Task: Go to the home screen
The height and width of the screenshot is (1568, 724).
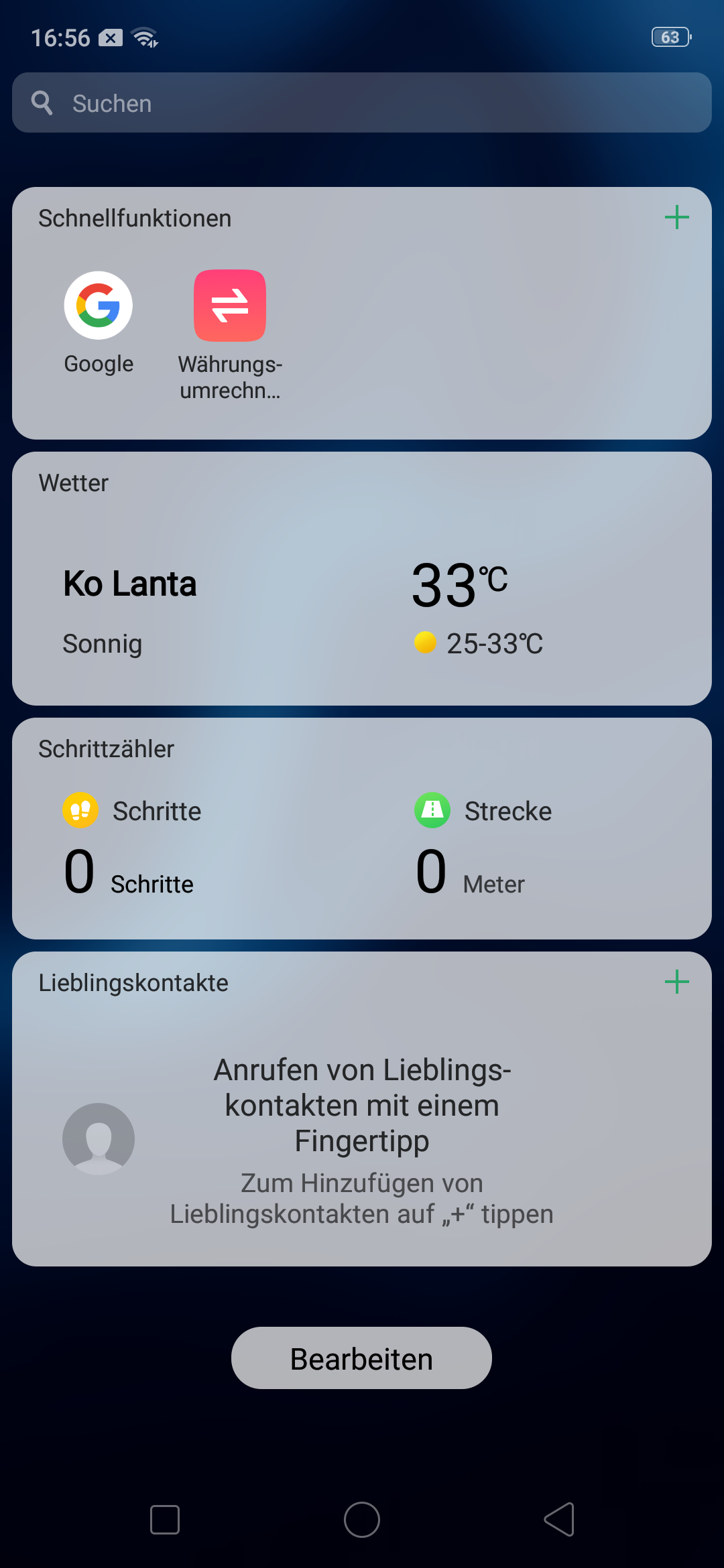Action: 362,1520
